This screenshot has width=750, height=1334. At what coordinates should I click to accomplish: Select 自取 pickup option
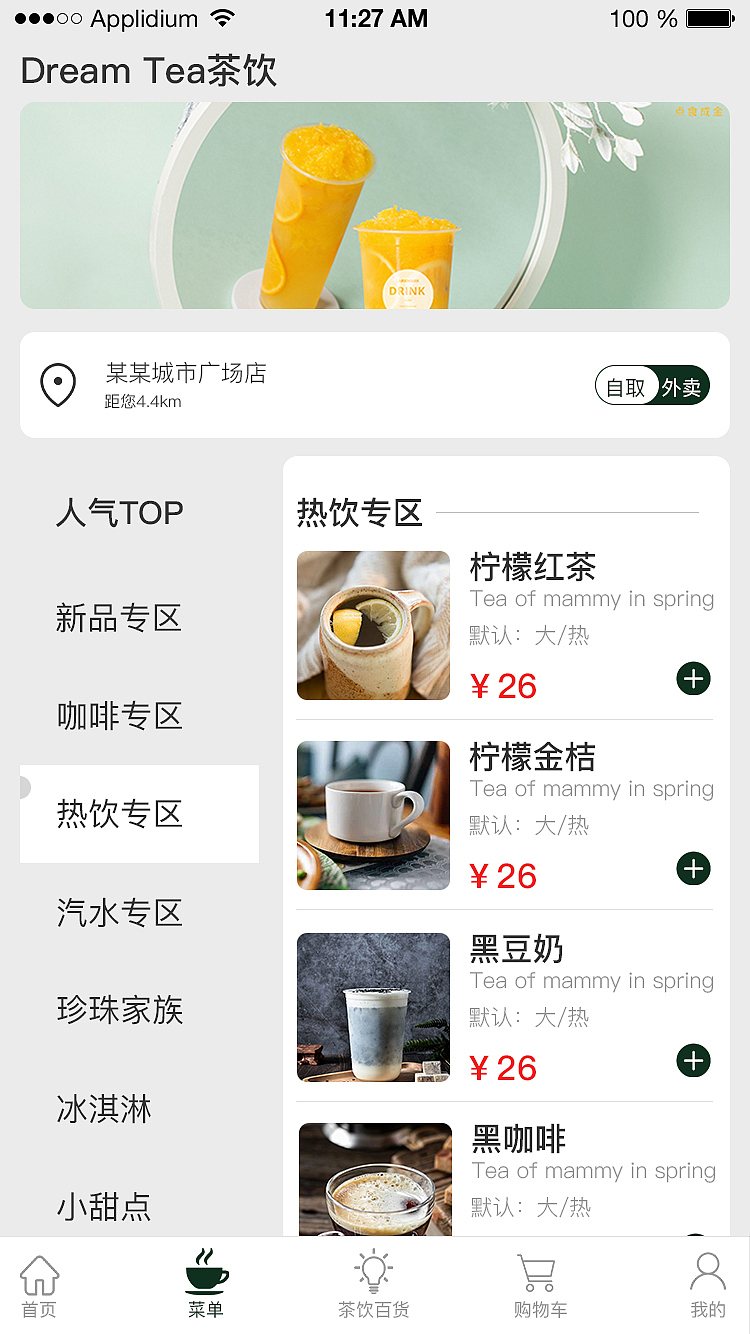(x=625, y=385)
